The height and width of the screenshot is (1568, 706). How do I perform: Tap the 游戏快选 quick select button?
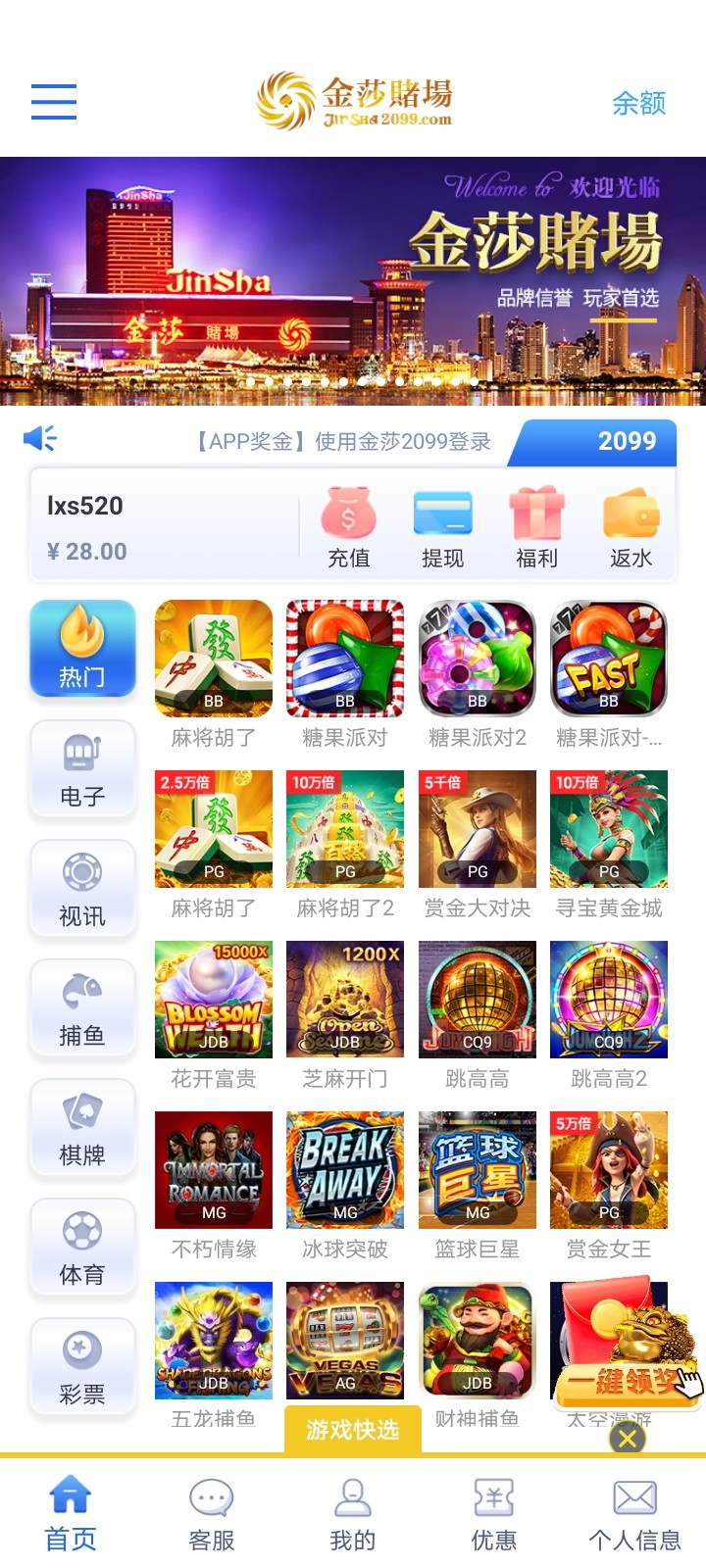click(352, 1430)
